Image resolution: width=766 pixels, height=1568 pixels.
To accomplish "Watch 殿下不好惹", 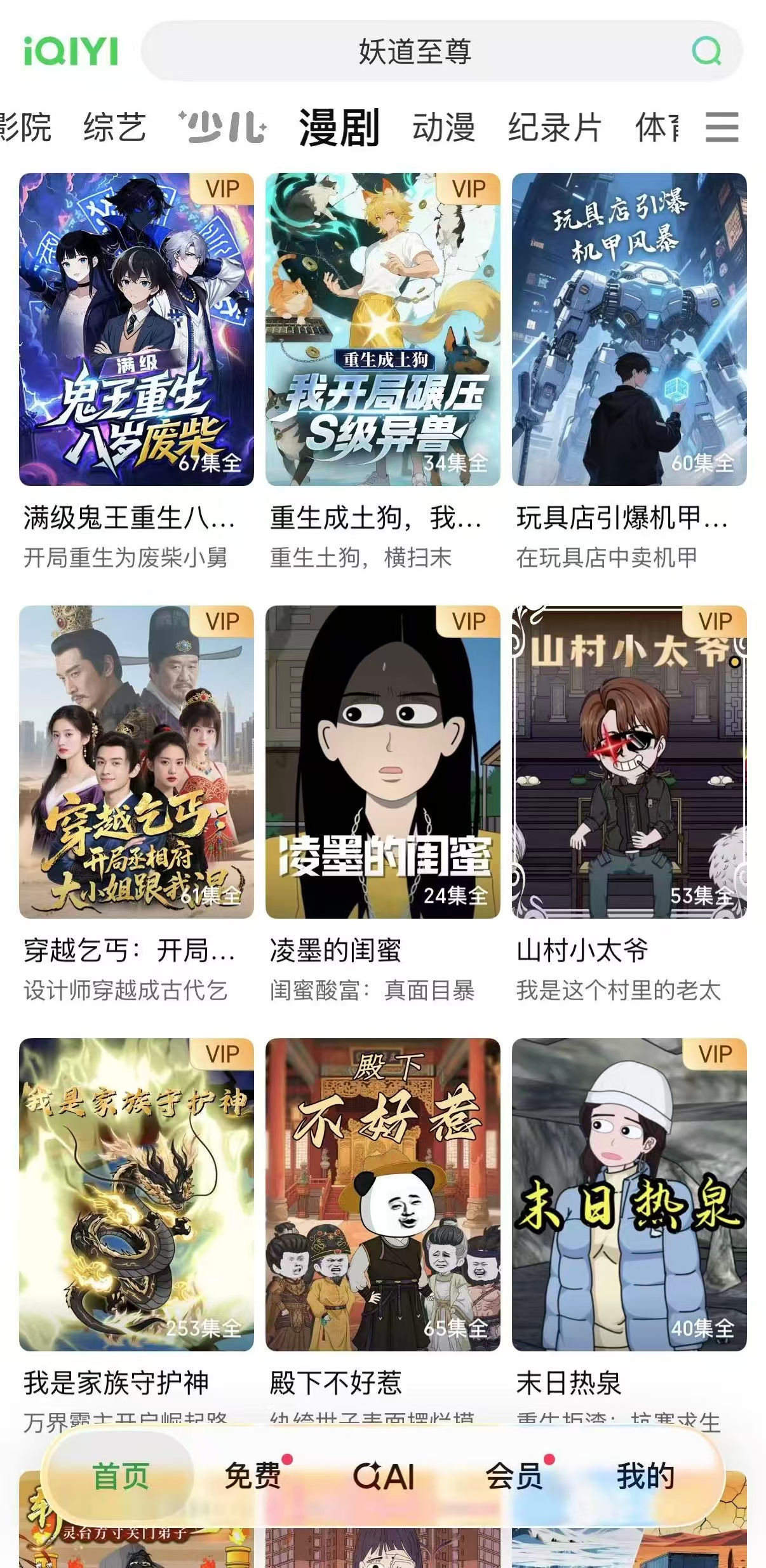I will point(382,1193).
